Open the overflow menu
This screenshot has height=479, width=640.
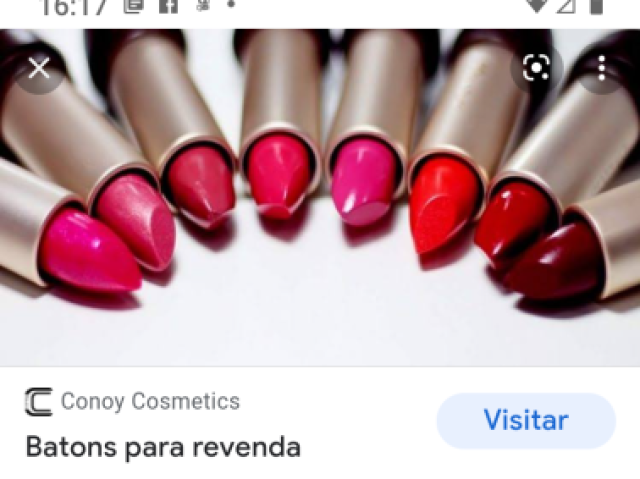pos(601,69)
